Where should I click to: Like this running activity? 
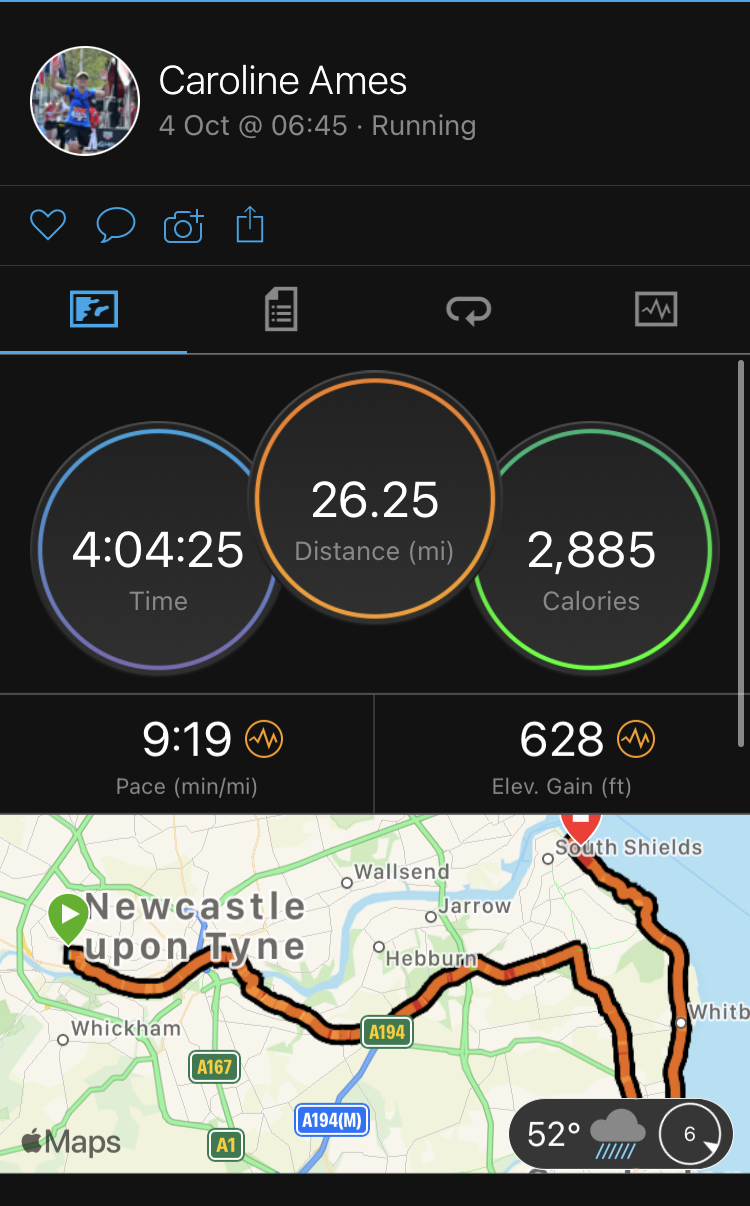47,225
